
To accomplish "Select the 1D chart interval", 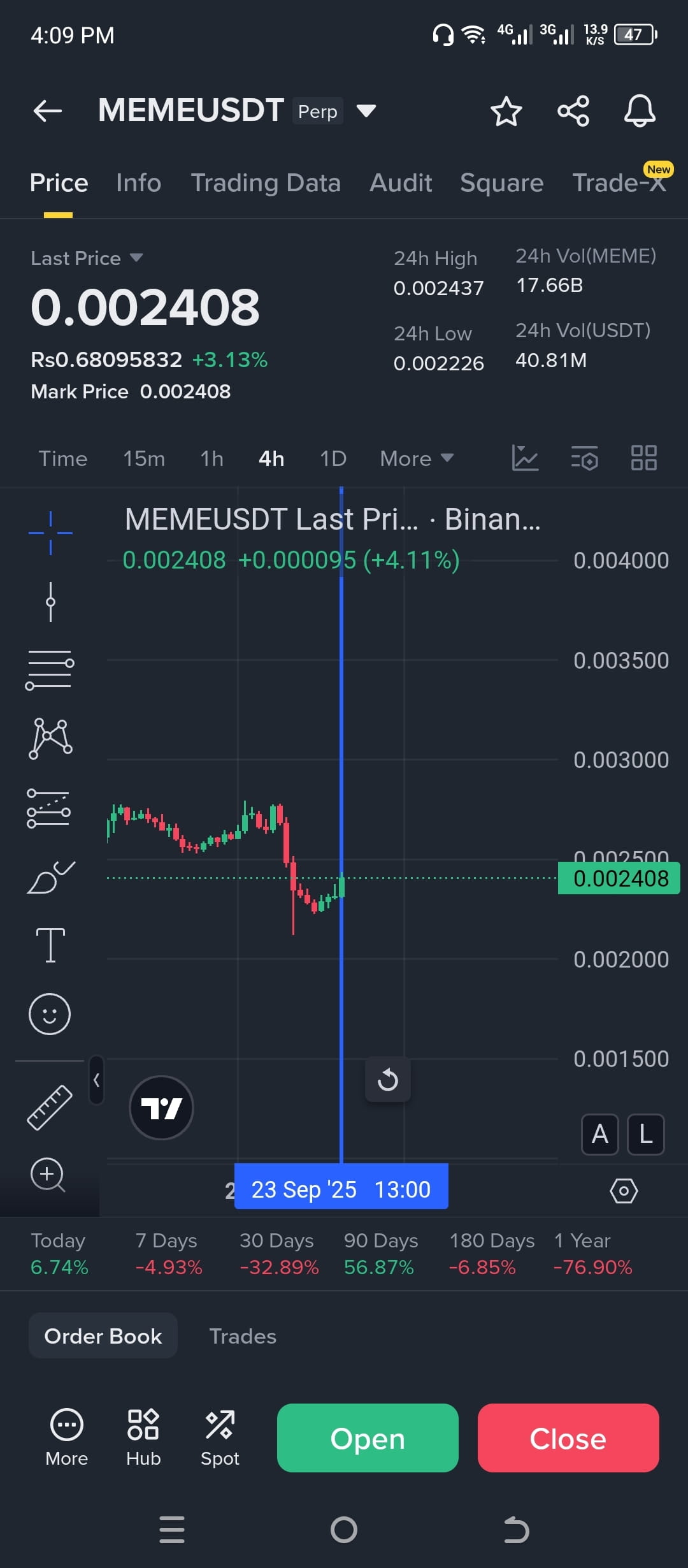I will [x=333, y=458].
